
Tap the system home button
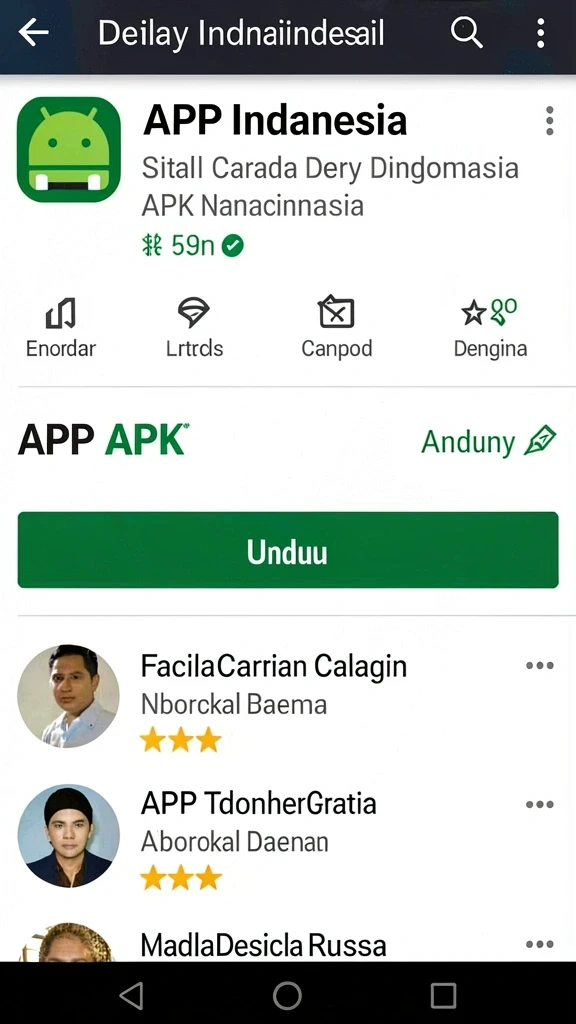pyautogui.click(x=287, y=996)
